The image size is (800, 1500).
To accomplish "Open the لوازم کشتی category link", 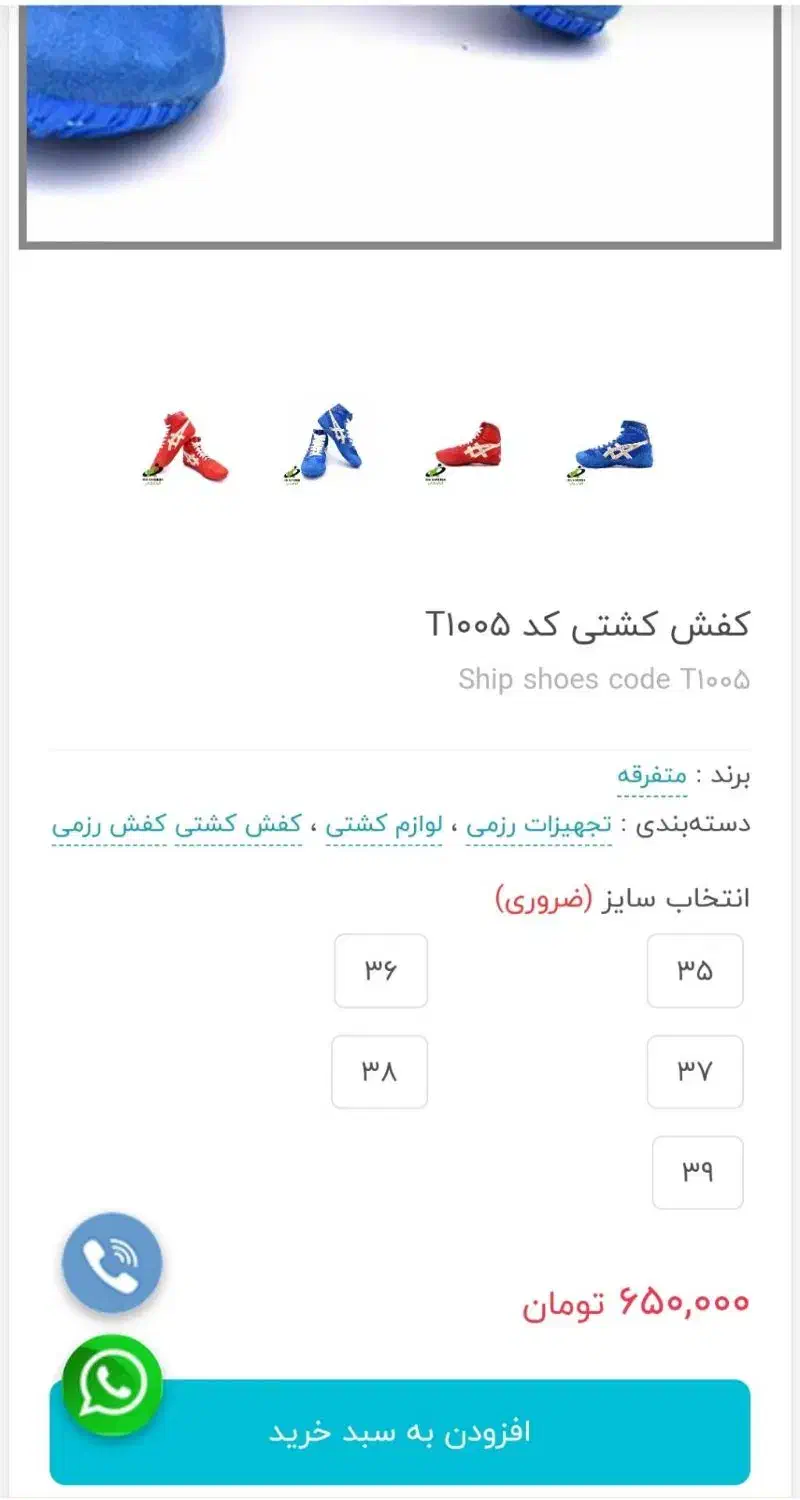I will point(383,827).
